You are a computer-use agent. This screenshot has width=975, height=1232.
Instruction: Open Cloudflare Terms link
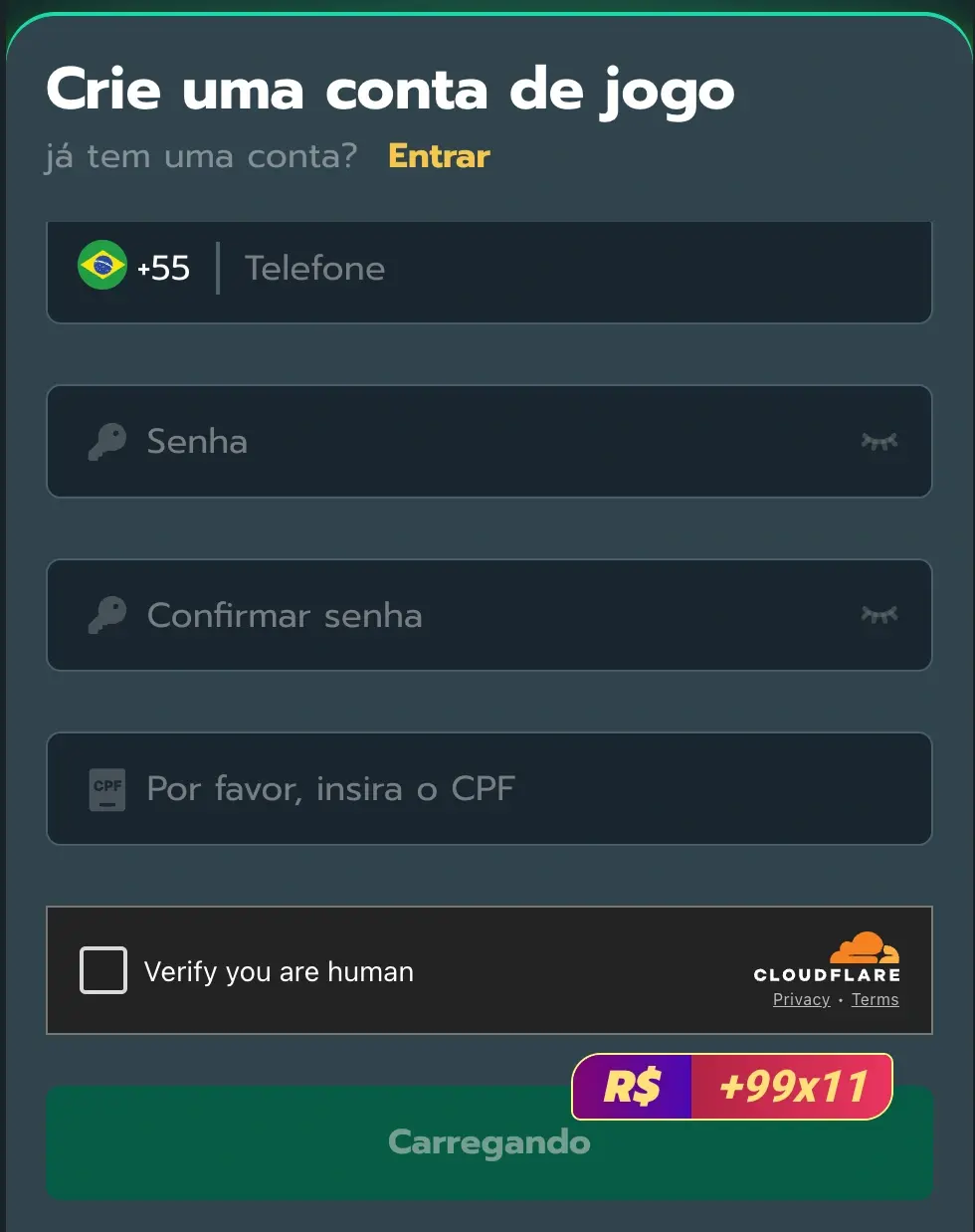875,1000
